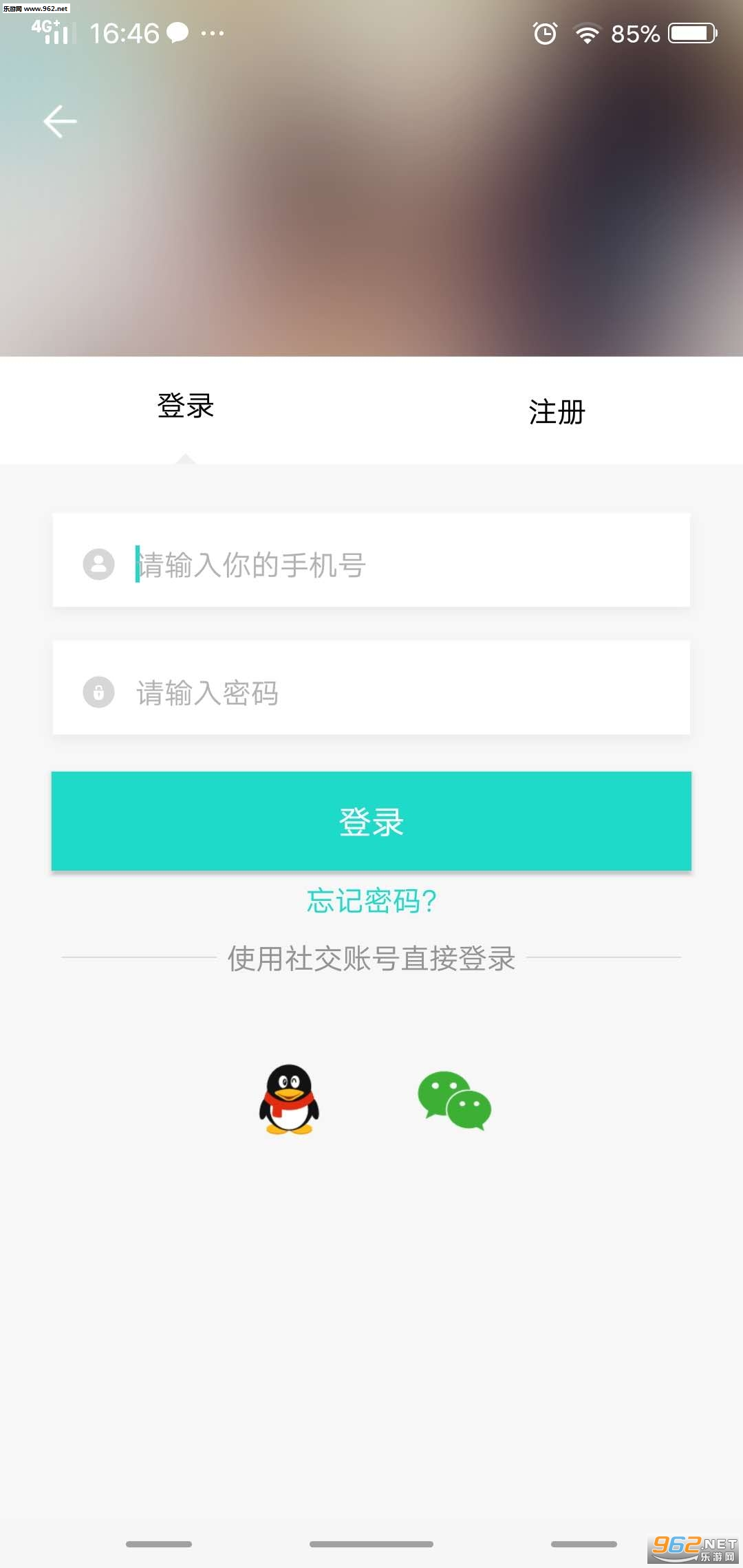Switch to the 注册 tab
Screen dimensions: 743x1568
[557, 412]
